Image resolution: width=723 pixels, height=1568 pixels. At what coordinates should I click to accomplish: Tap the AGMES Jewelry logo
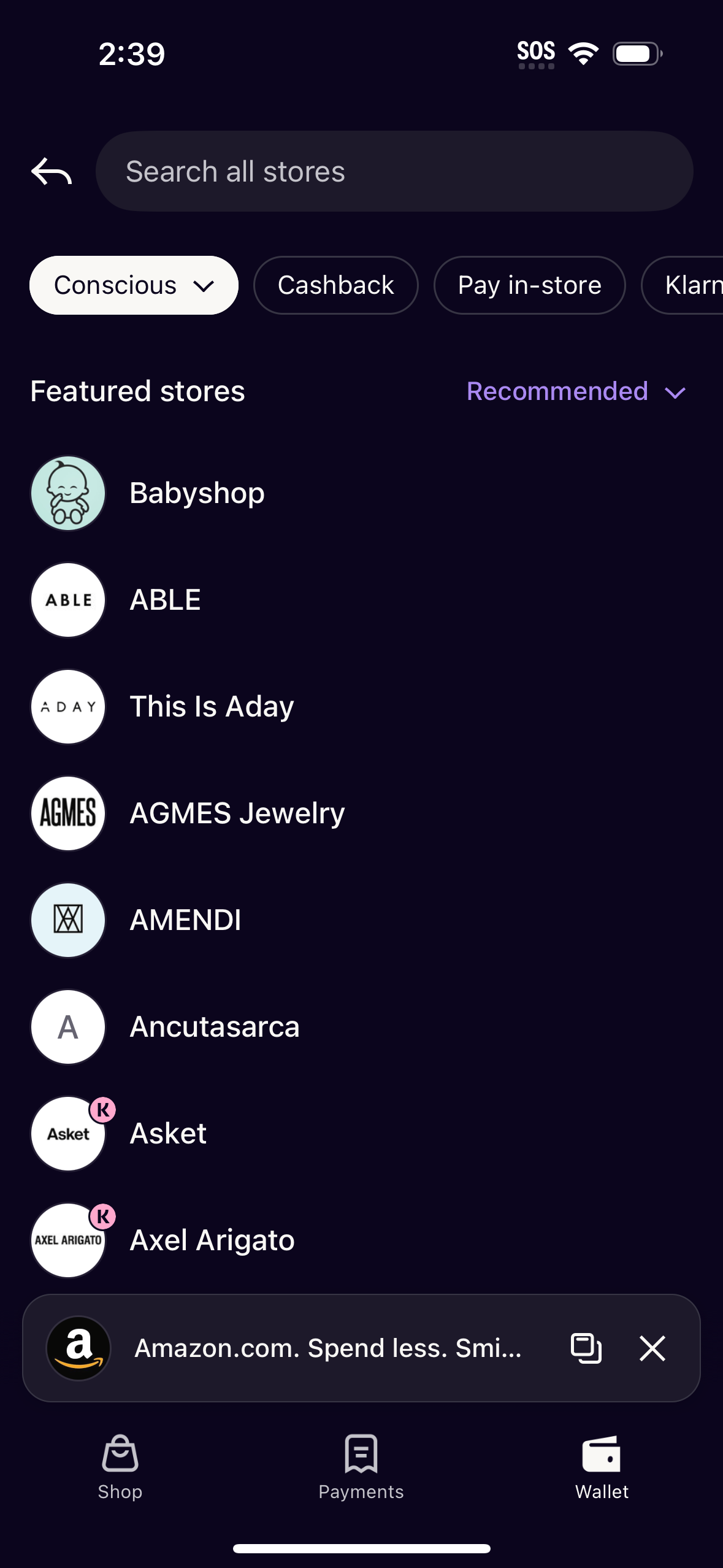tap(67, 813)
